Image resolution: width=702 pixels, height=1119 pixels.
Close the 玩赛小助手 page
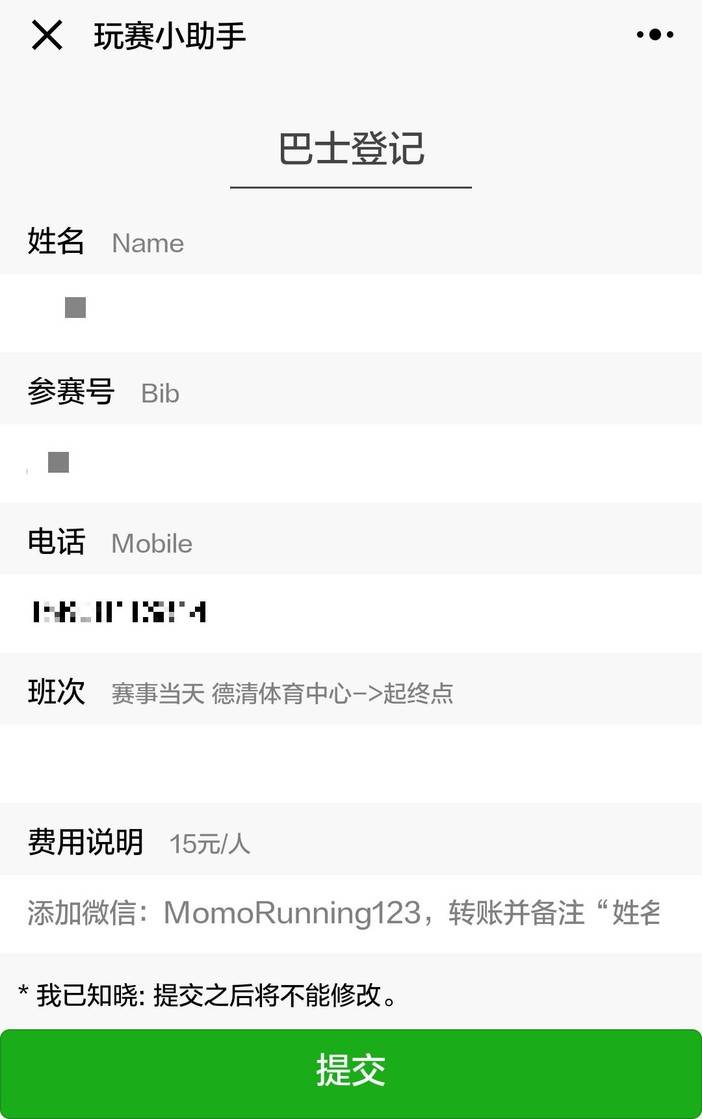tap(47, 34)
